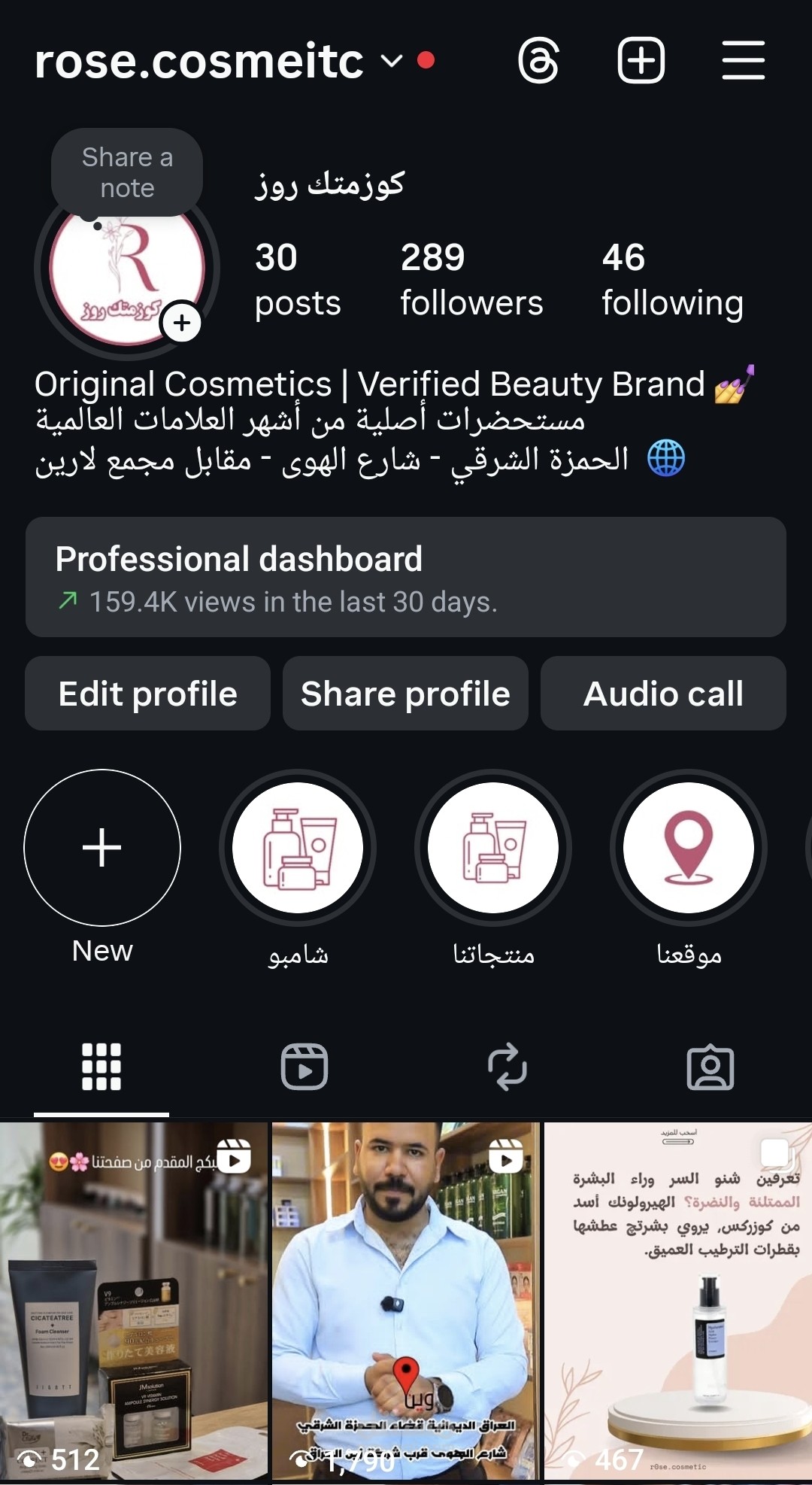View the 46 following list

coord(672,280)
